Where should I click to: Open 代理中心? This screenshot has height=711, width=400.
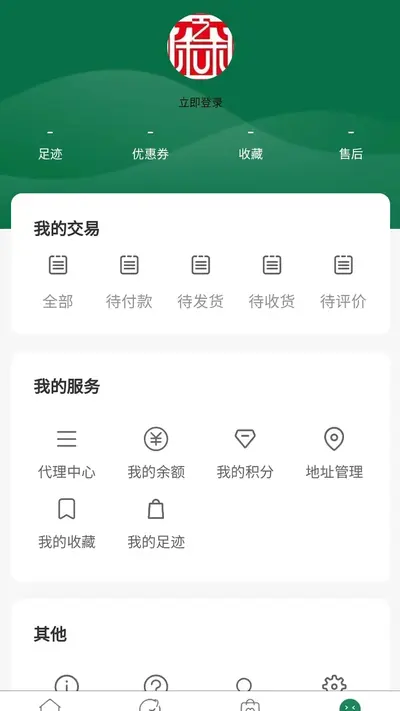pos(67,453)
